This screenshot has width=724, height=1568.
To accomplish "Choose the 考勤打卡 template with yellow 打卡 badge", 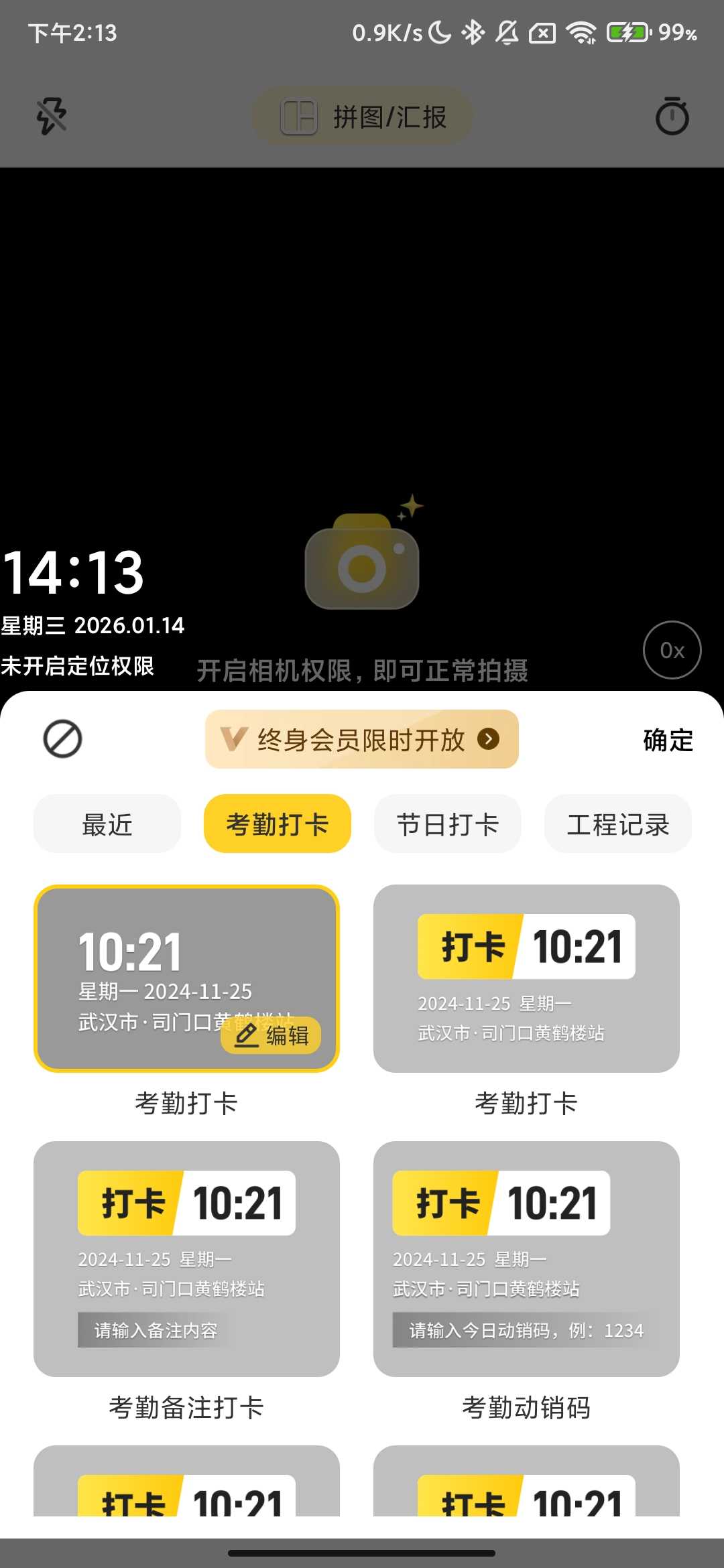I will click(526, 978).
